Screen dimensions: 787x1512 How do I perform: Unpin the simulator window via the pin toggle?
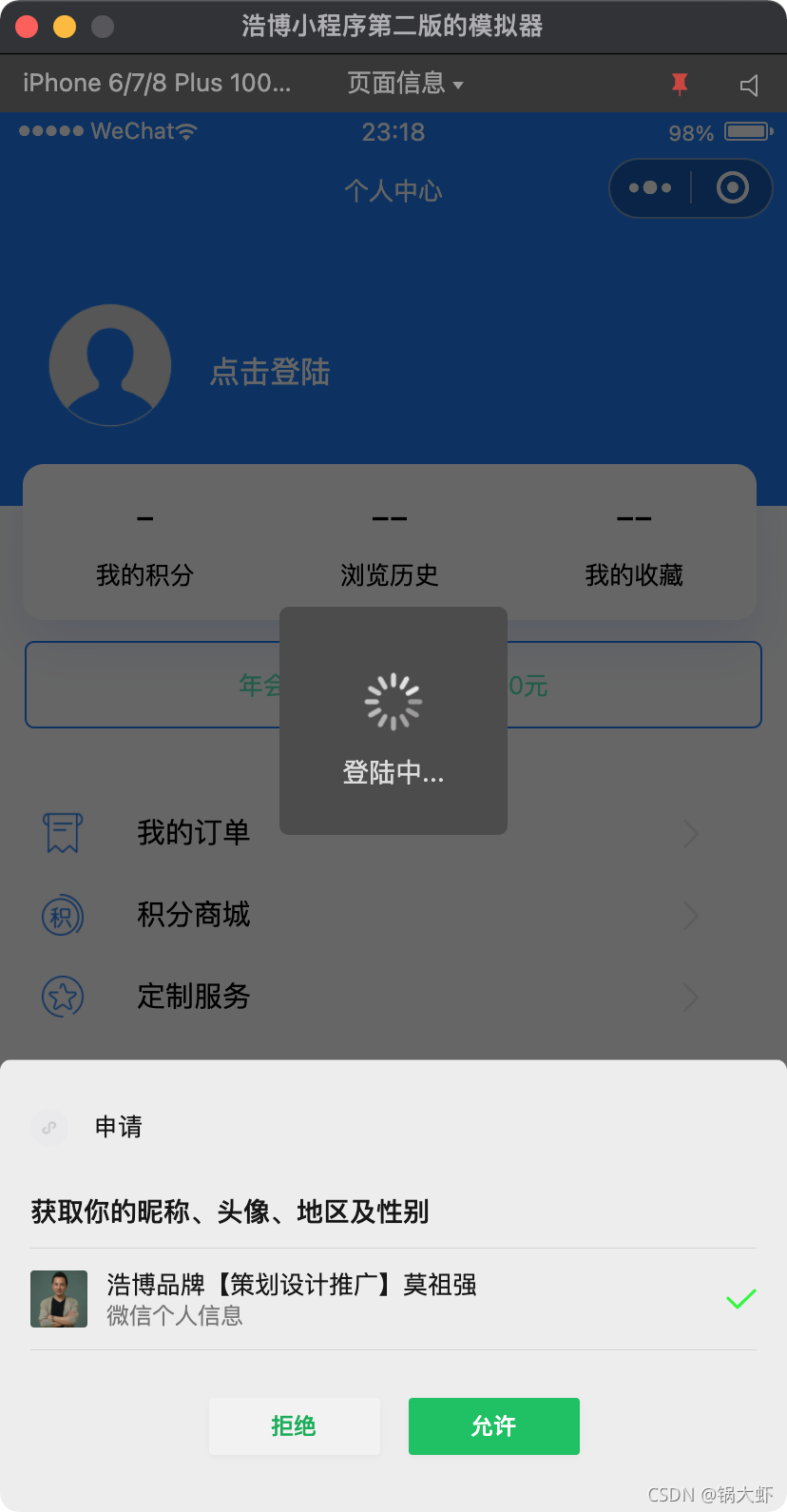coord(679,84)
